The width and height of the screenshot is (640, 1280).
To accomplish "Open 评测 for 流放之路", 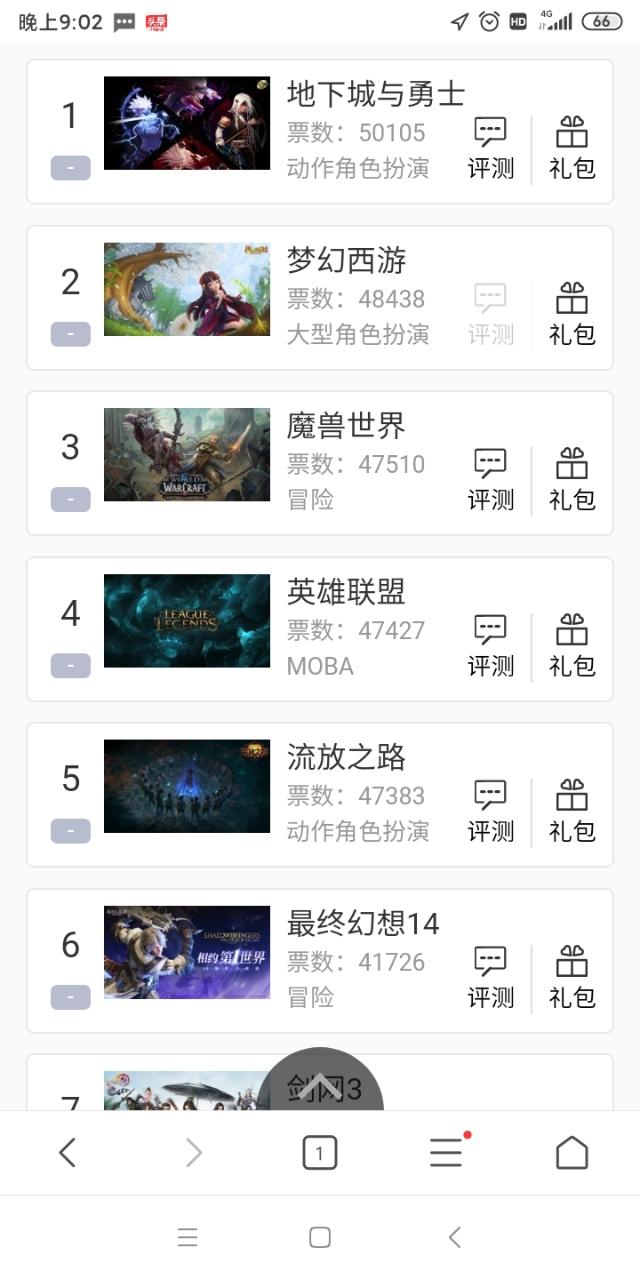I will click(490, 812).
